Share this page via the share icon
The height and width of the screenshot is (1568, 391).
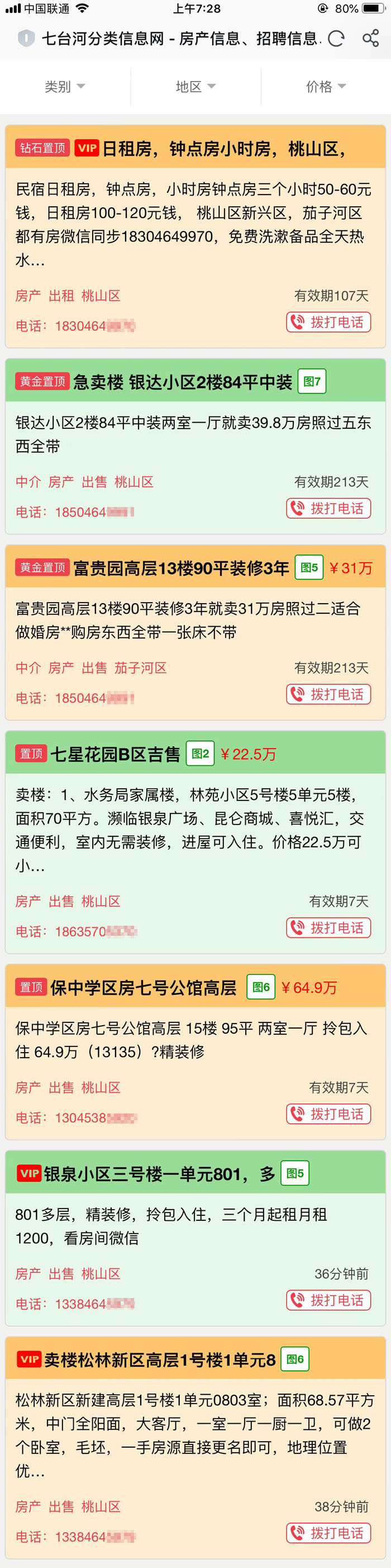pos(370,39)
